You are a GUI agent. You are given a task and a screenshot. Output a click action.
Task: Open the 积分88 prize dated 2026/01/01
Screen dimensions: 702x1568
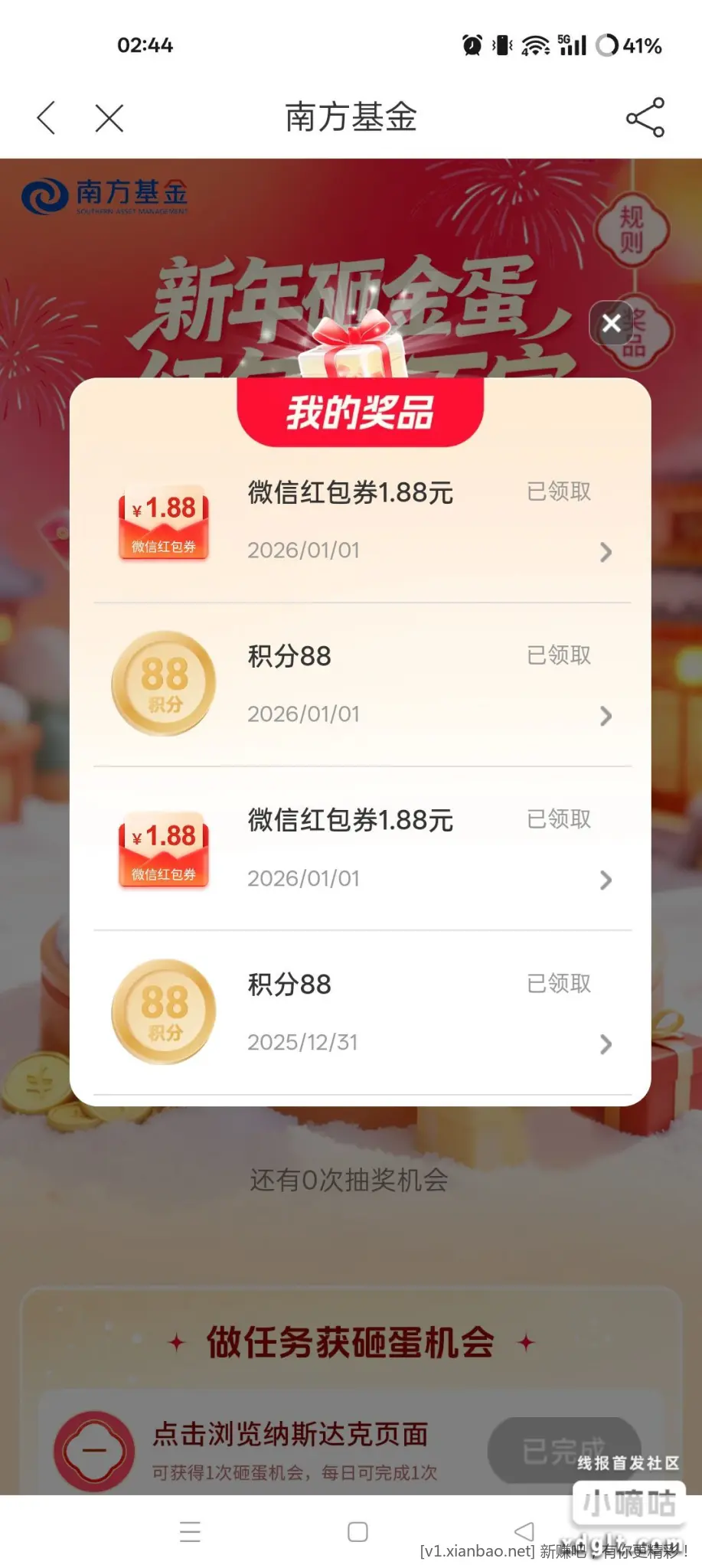(x=361, y=684)
